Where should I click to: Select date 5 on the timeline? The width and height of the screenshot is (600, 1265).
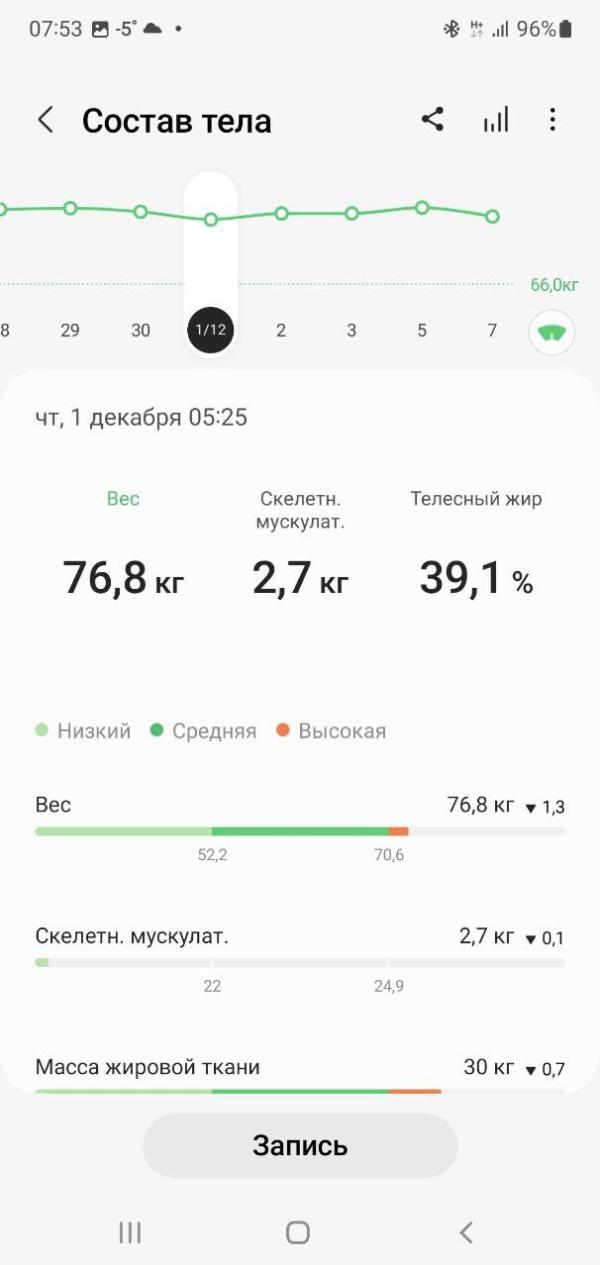point(422,330)
